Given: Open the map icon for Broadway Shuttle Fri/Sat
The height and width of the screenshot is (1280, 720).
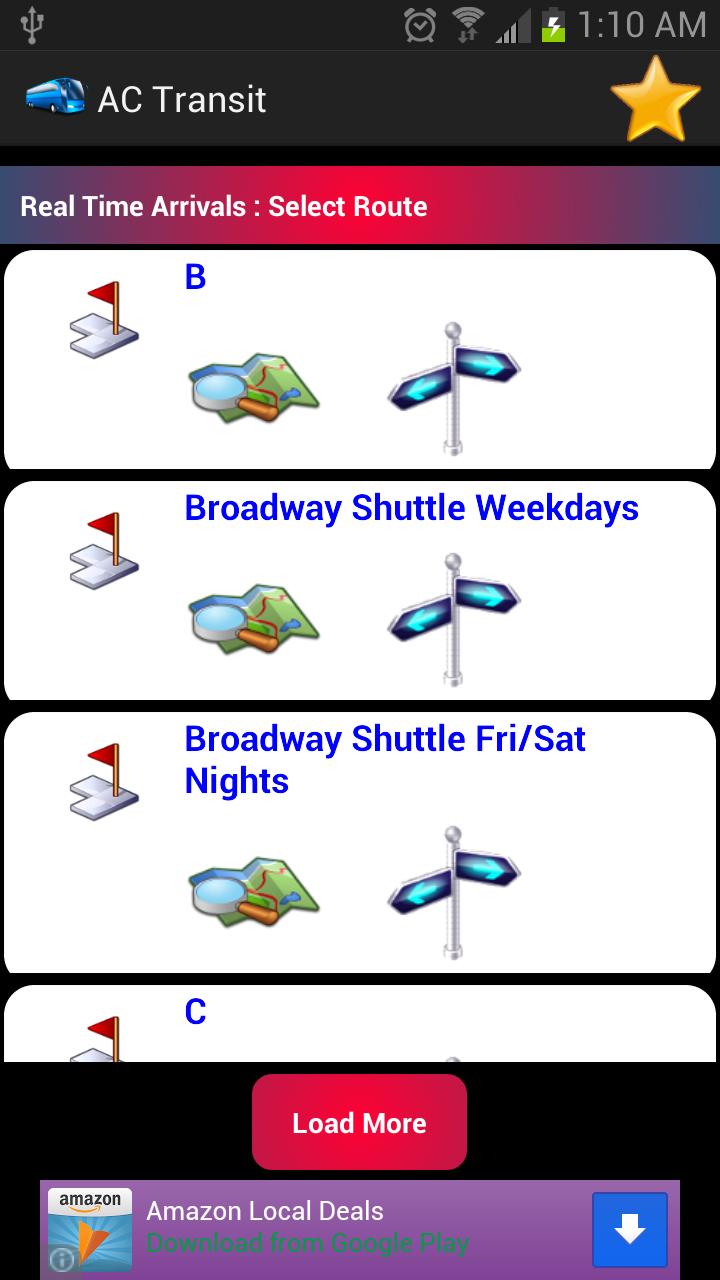Looking at the screenshot, I should pos(255,892).
